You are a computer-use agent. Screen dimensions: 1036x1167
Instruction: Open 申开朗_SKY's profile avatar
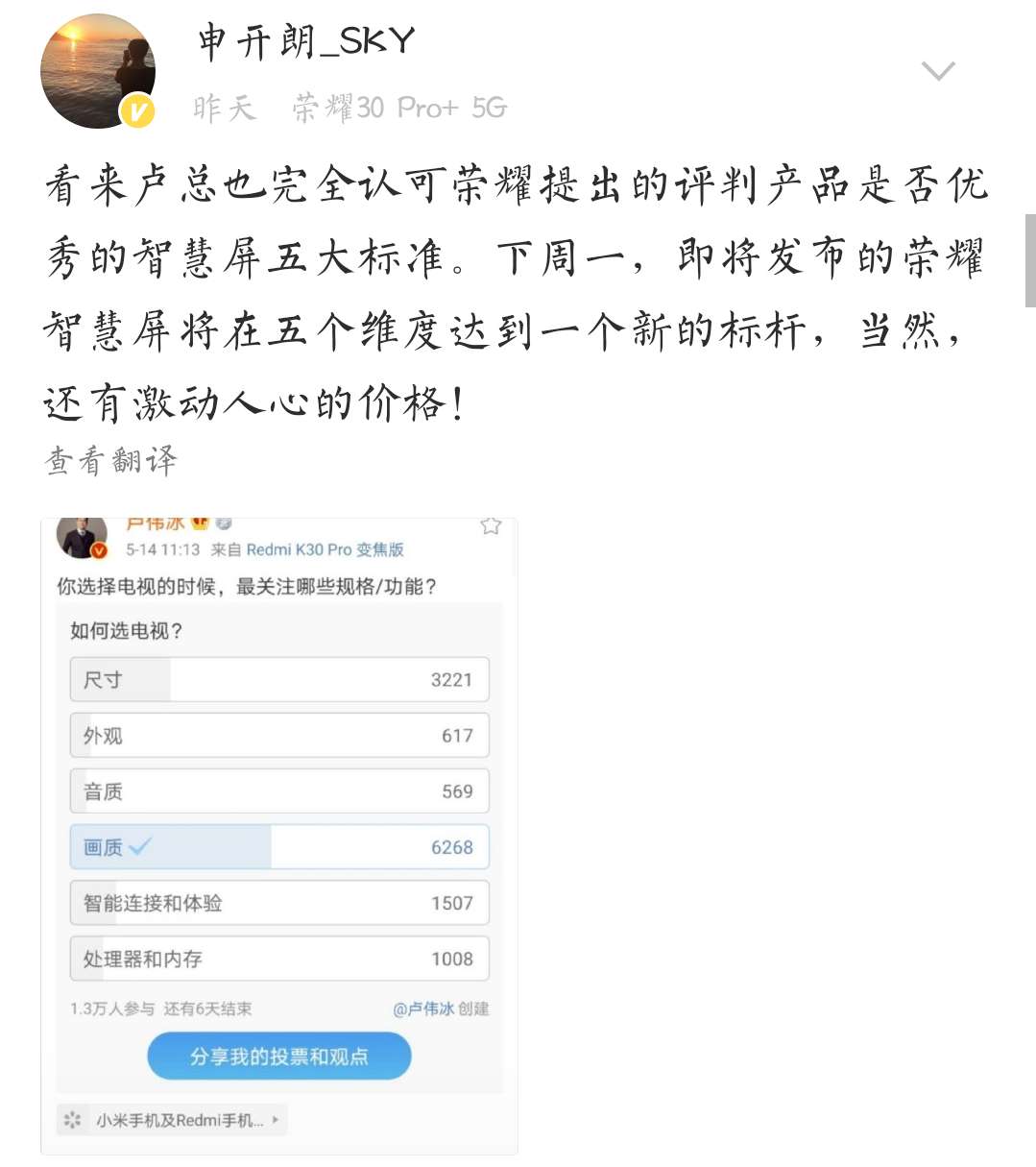point(97,72)
